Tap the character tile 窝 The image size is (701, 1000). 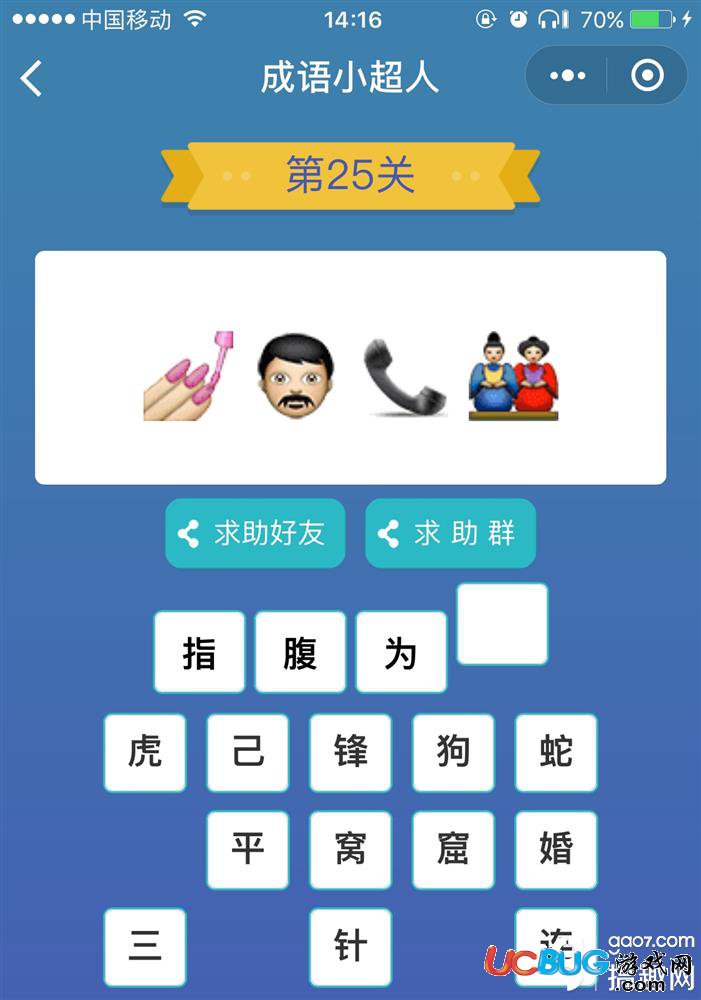[350, 850]
